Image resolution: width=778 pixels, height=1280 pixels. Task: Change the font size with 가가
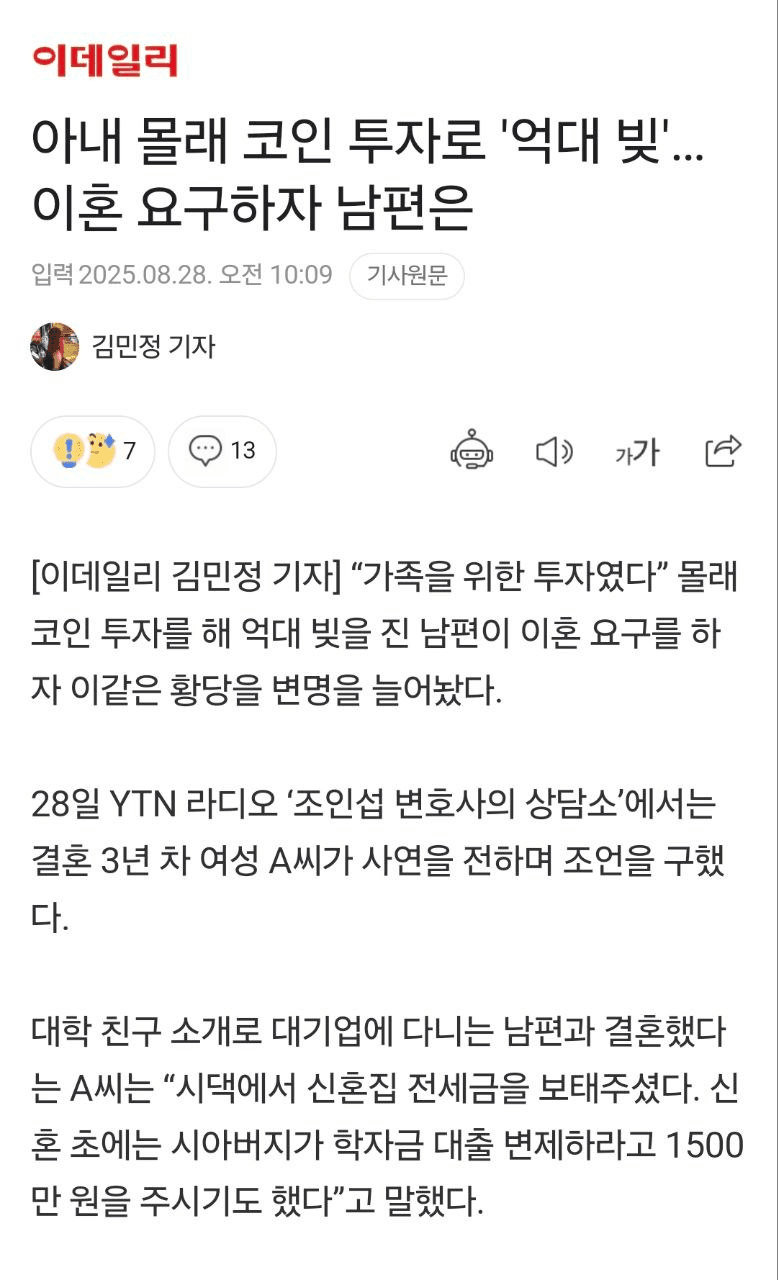click(x=637, y=452)
